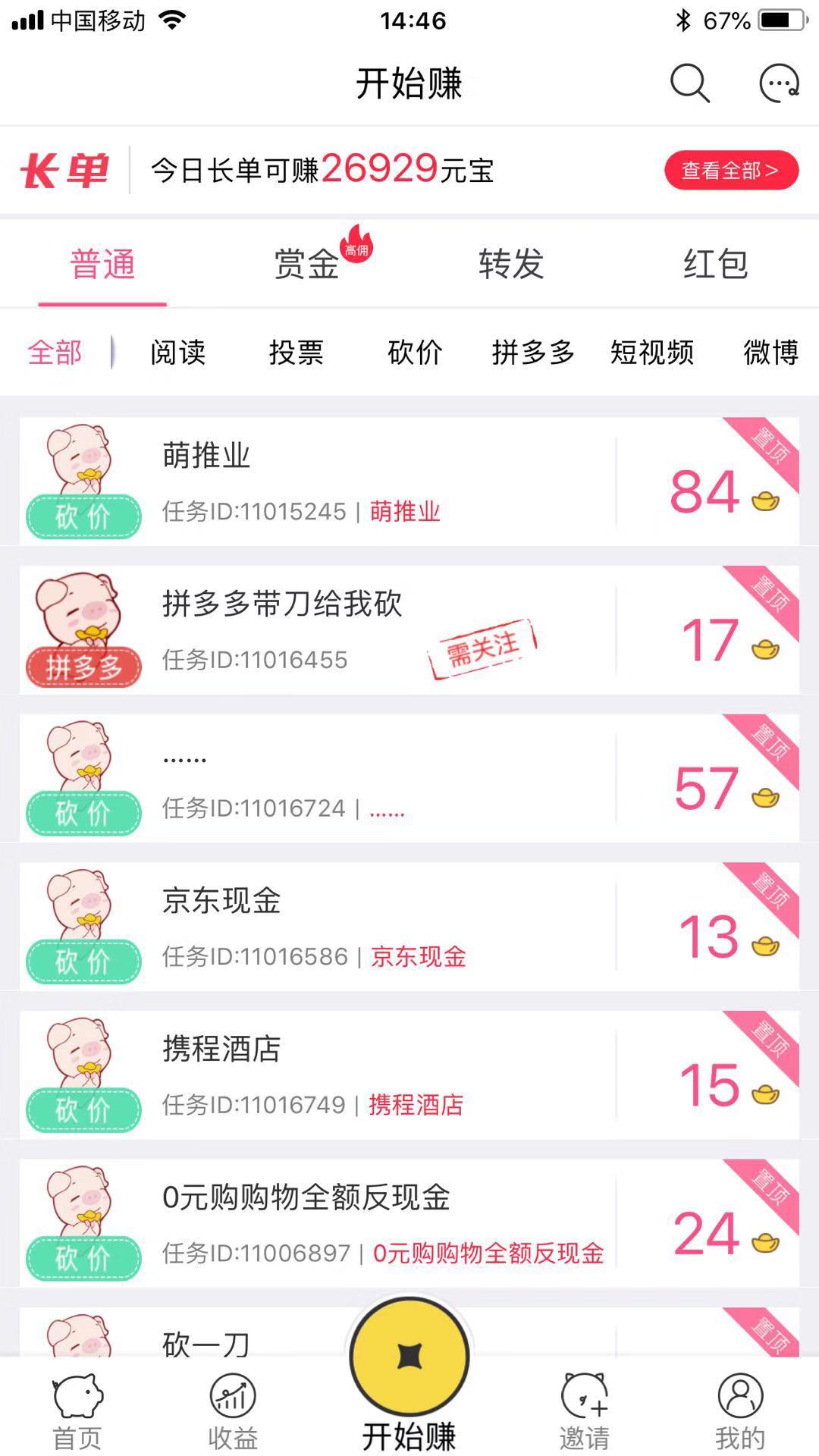Image resolution: width=819 pixels, height=1456 pixels.
Task: Filter tasks by 拼多多
Action: pos(531,353)
